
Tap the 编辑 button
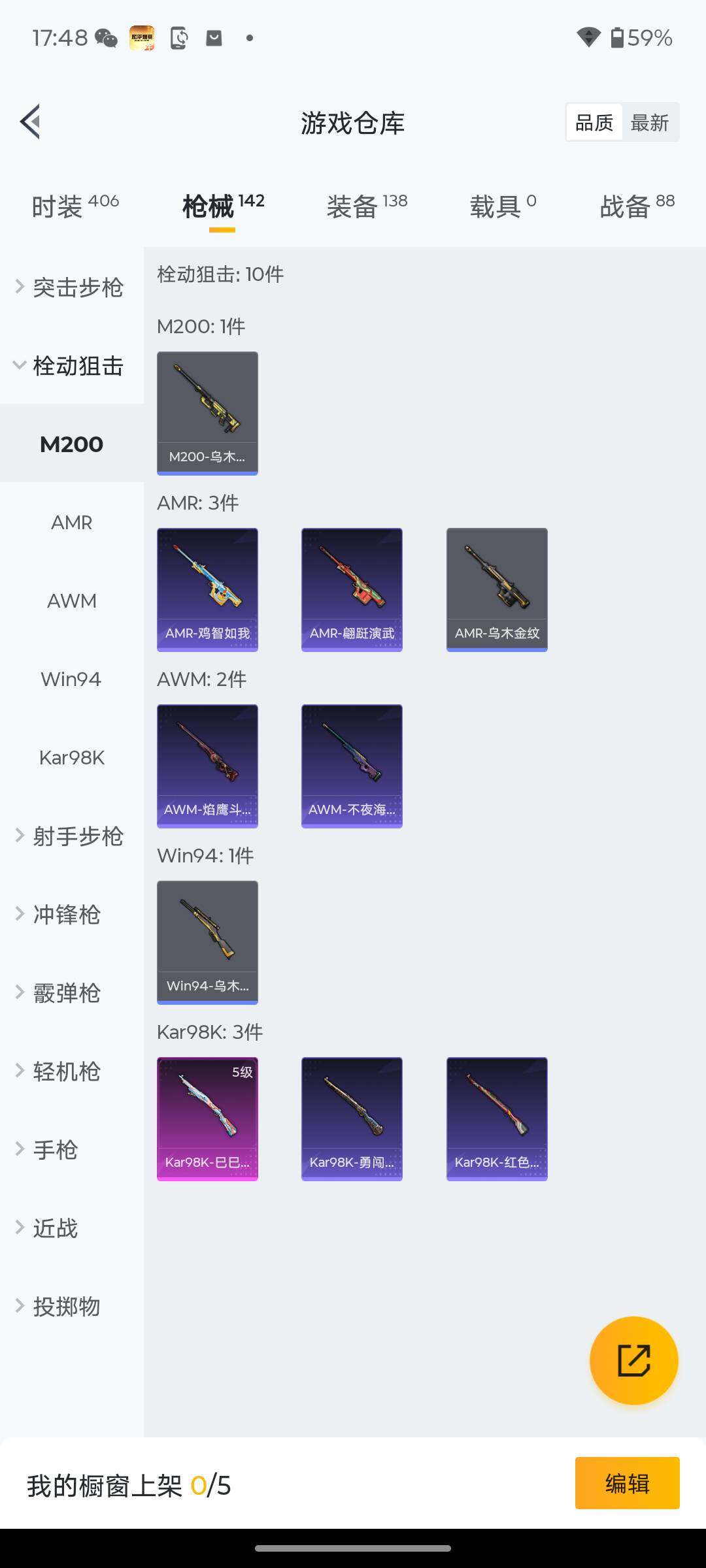[627, 1483]
